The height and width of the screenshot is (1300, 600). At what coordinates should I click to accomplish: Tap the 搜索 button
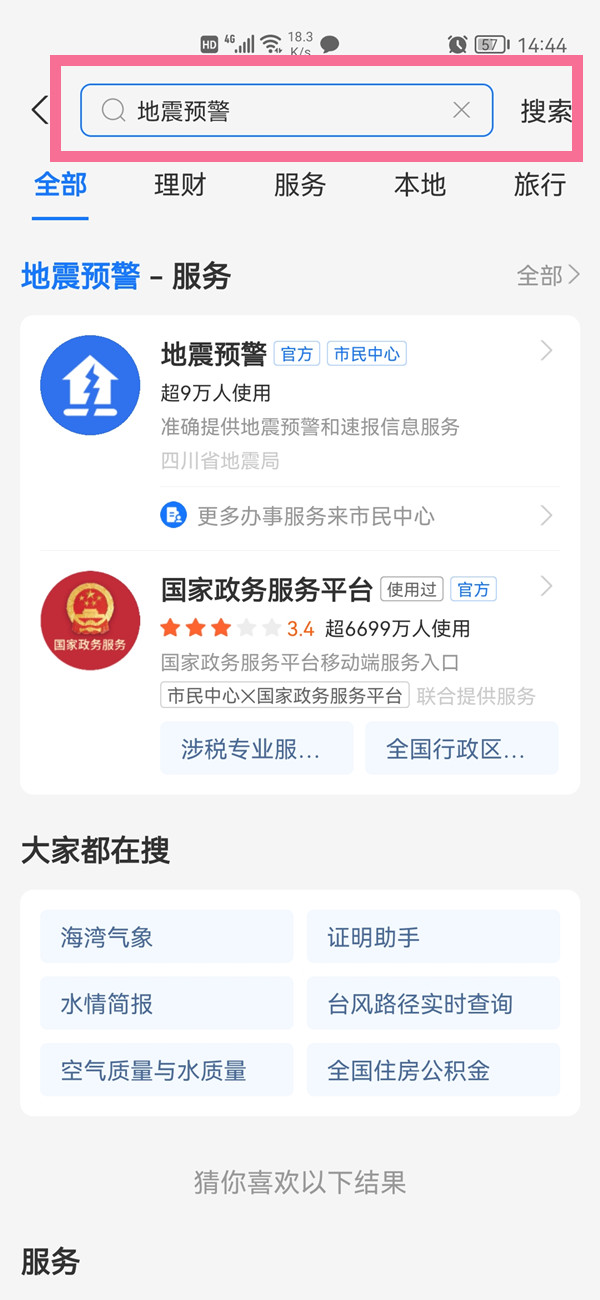tap(545, 111)
